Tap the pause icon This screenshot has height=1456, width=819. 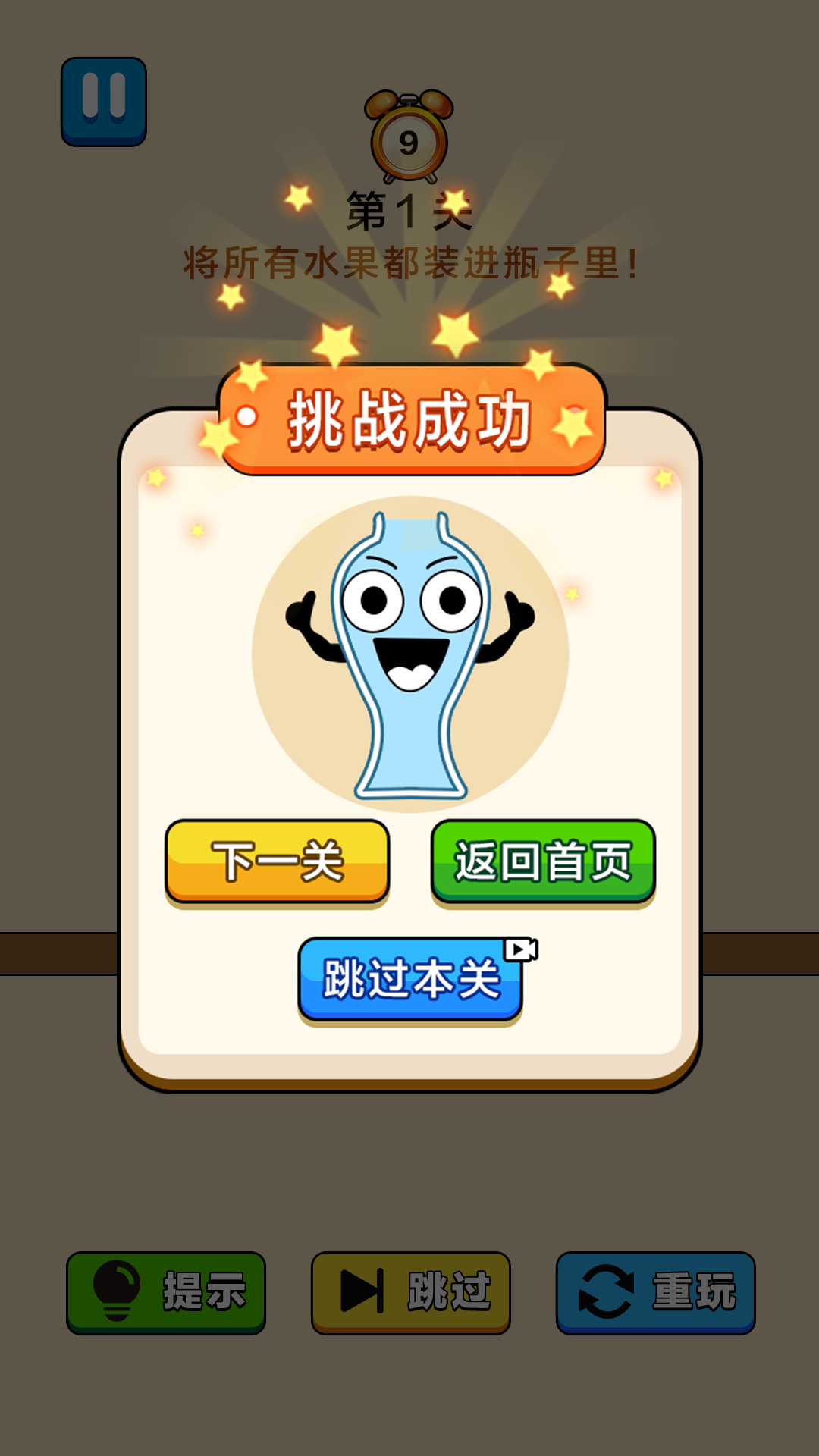(x=104, y=101)
